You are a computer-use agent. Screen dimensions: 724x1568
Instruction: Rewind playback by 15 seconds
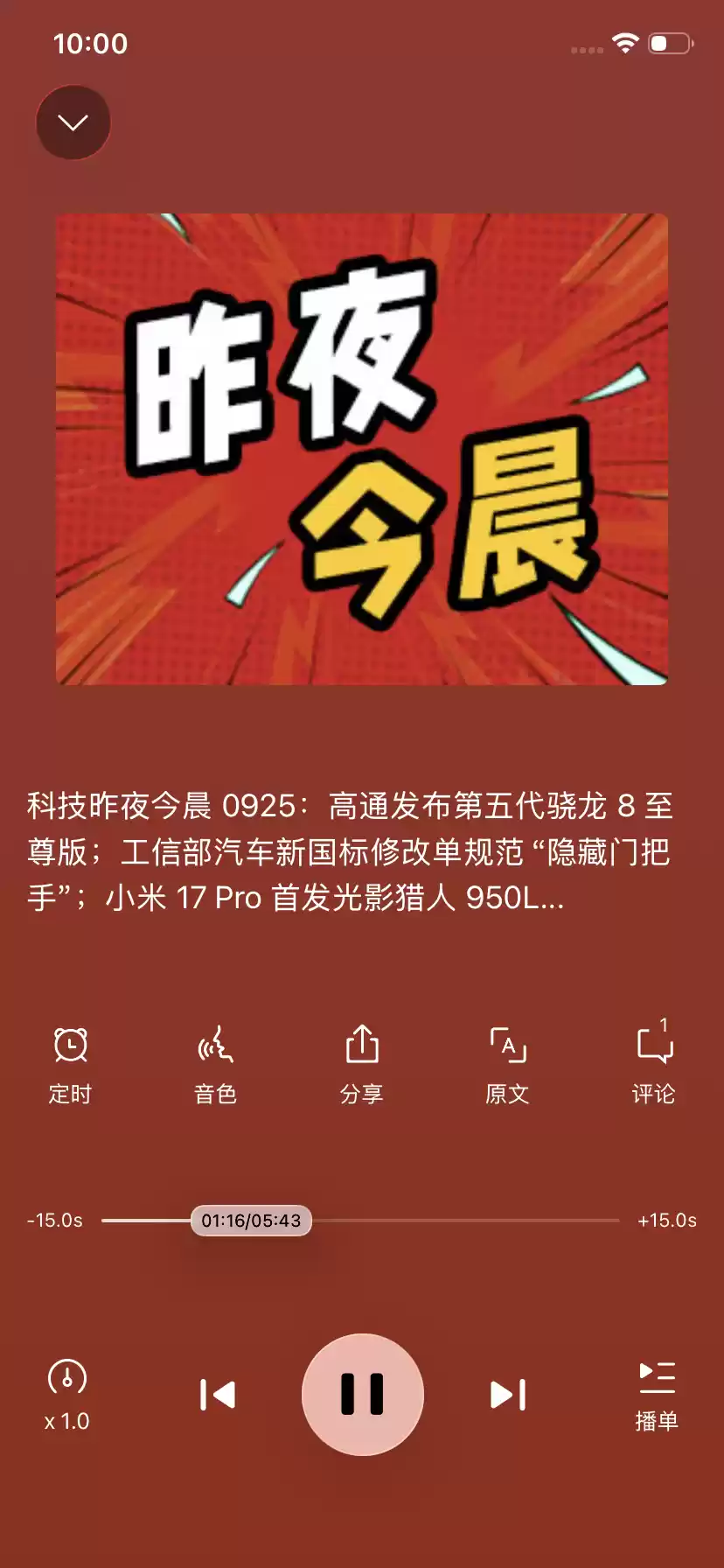click(54, 1220)
